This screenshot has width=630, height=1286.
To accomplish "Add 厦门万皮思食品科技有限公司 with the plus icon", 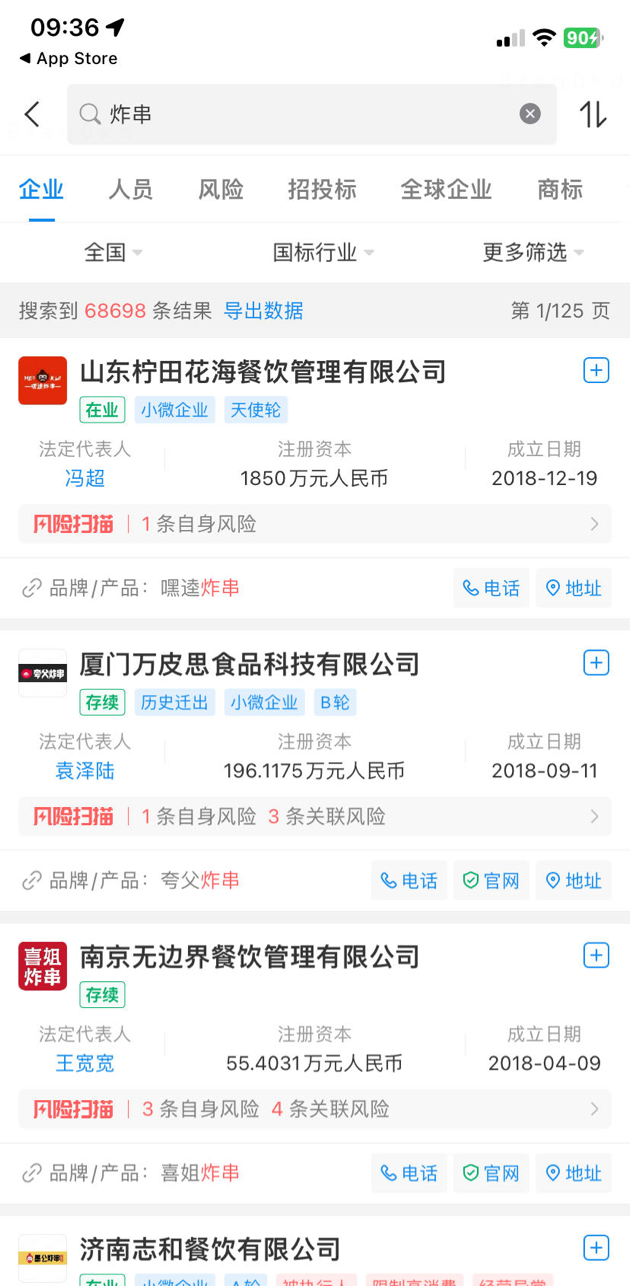I will [x=596, y=663].
